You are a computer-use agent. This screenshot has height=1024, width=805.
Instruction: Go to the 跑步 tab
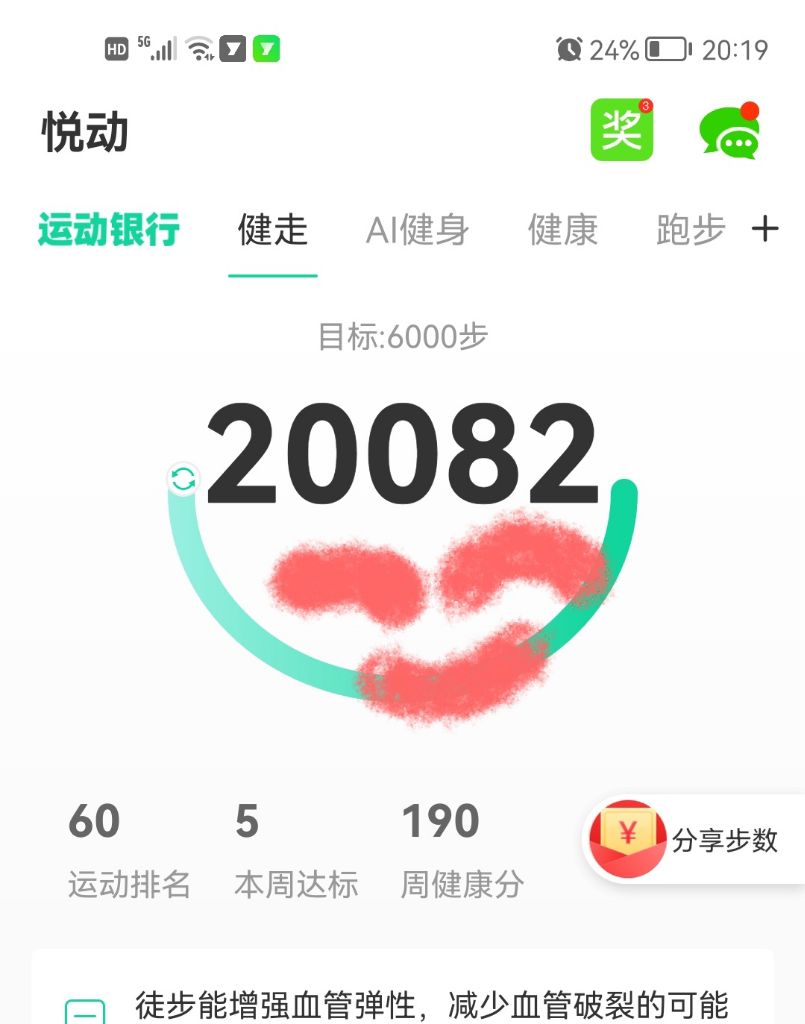coord(690,230)
